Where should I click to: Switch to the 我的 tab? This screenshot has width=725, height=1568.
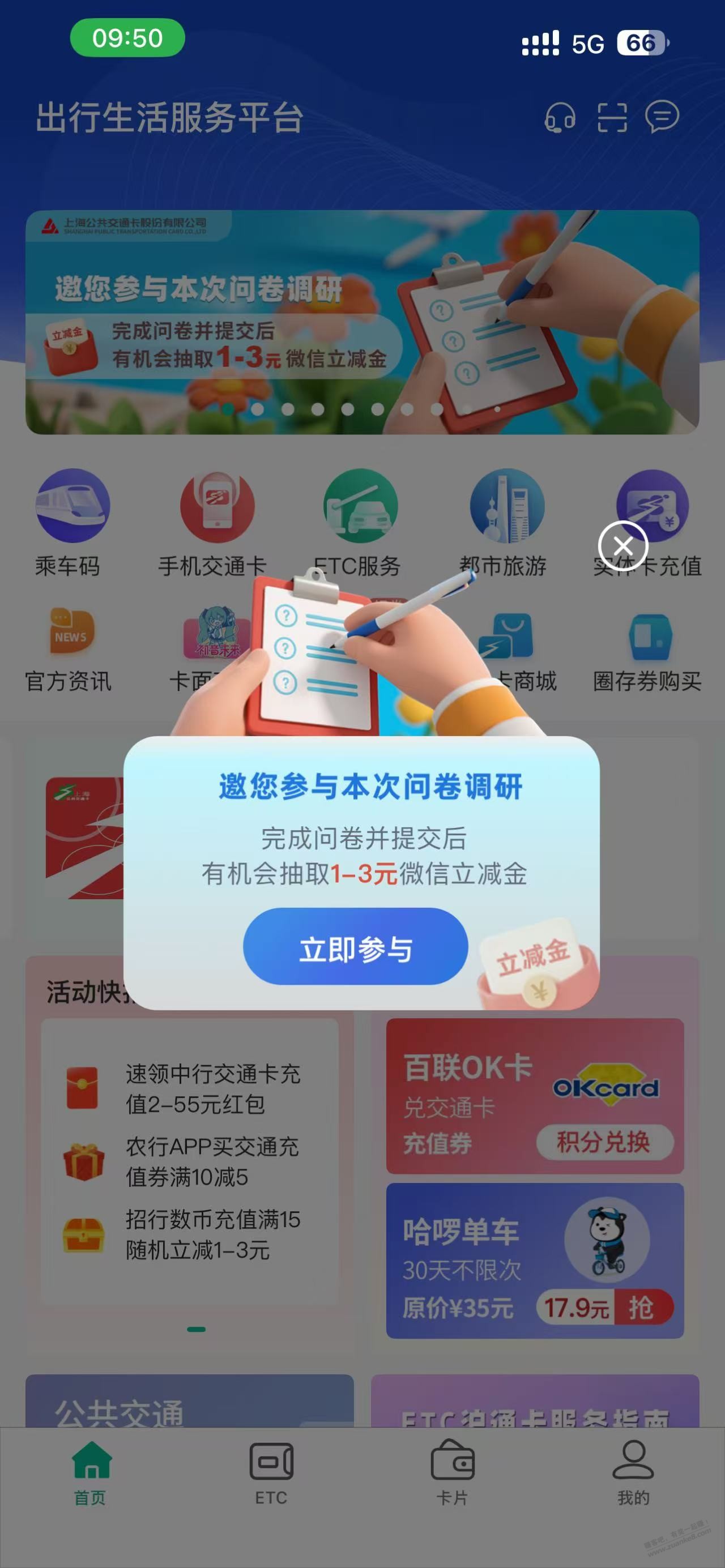click(x=633, y=1472)
